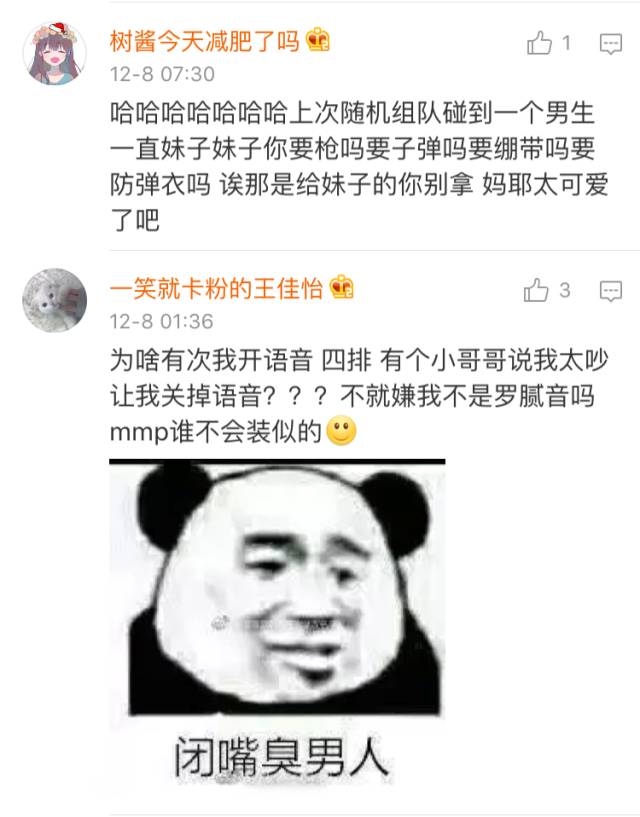Open the avatar of 树酱今天减肥了吗
The image size is (640, 817).
tap(54, 54)
